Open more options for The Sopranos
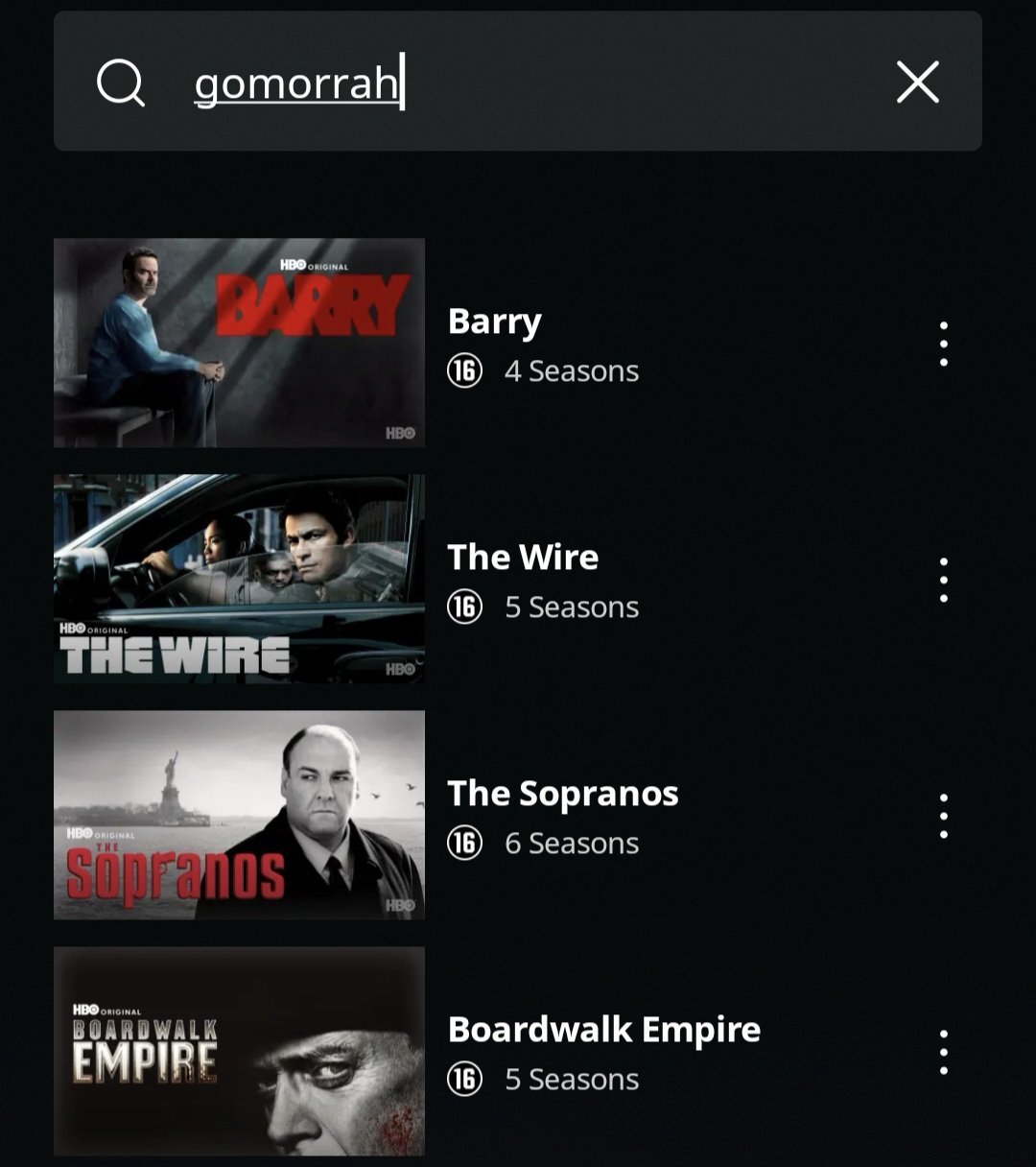 point(944,816)
